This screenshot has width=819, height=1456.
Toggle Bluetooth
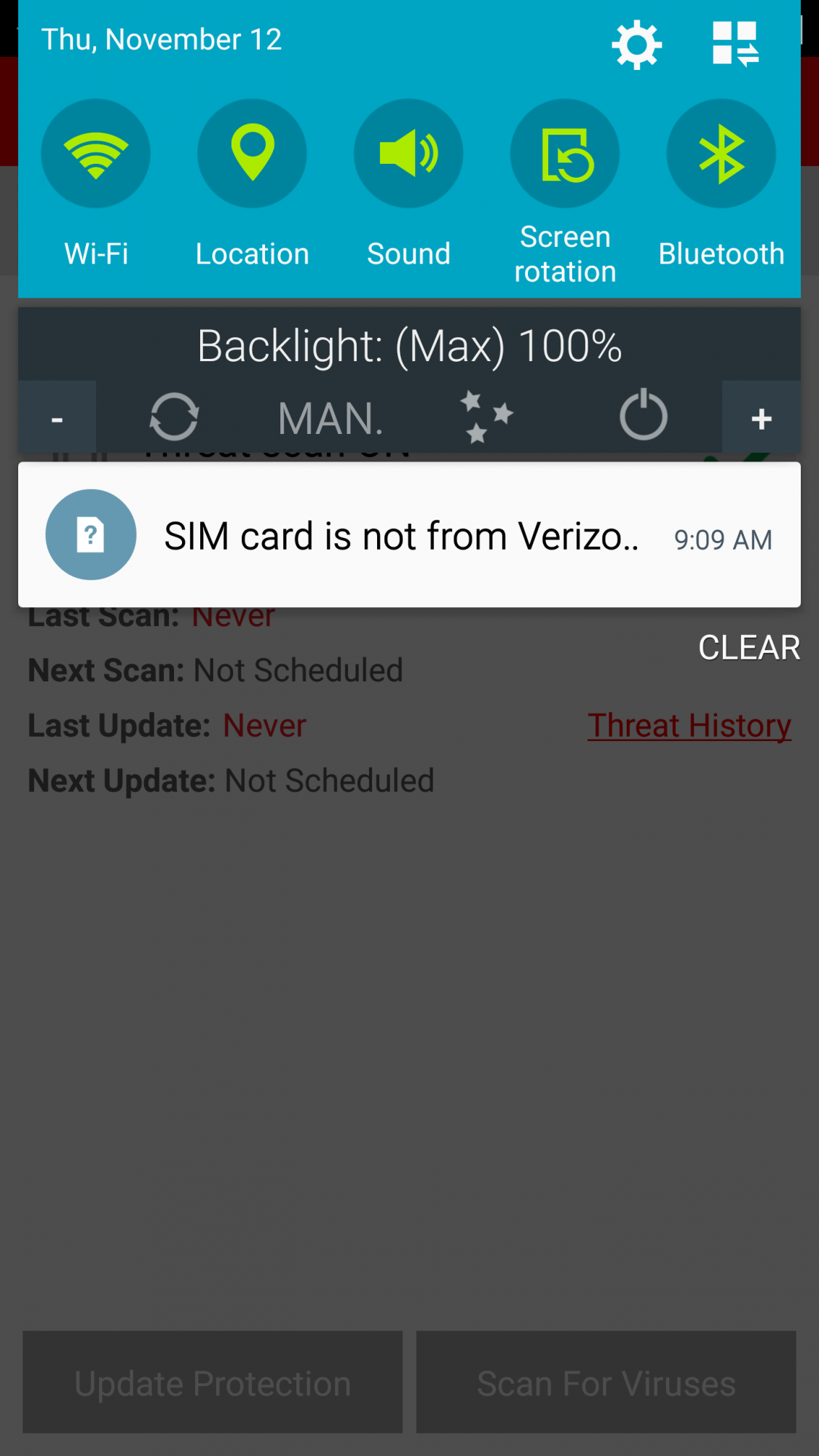[721, 154]
